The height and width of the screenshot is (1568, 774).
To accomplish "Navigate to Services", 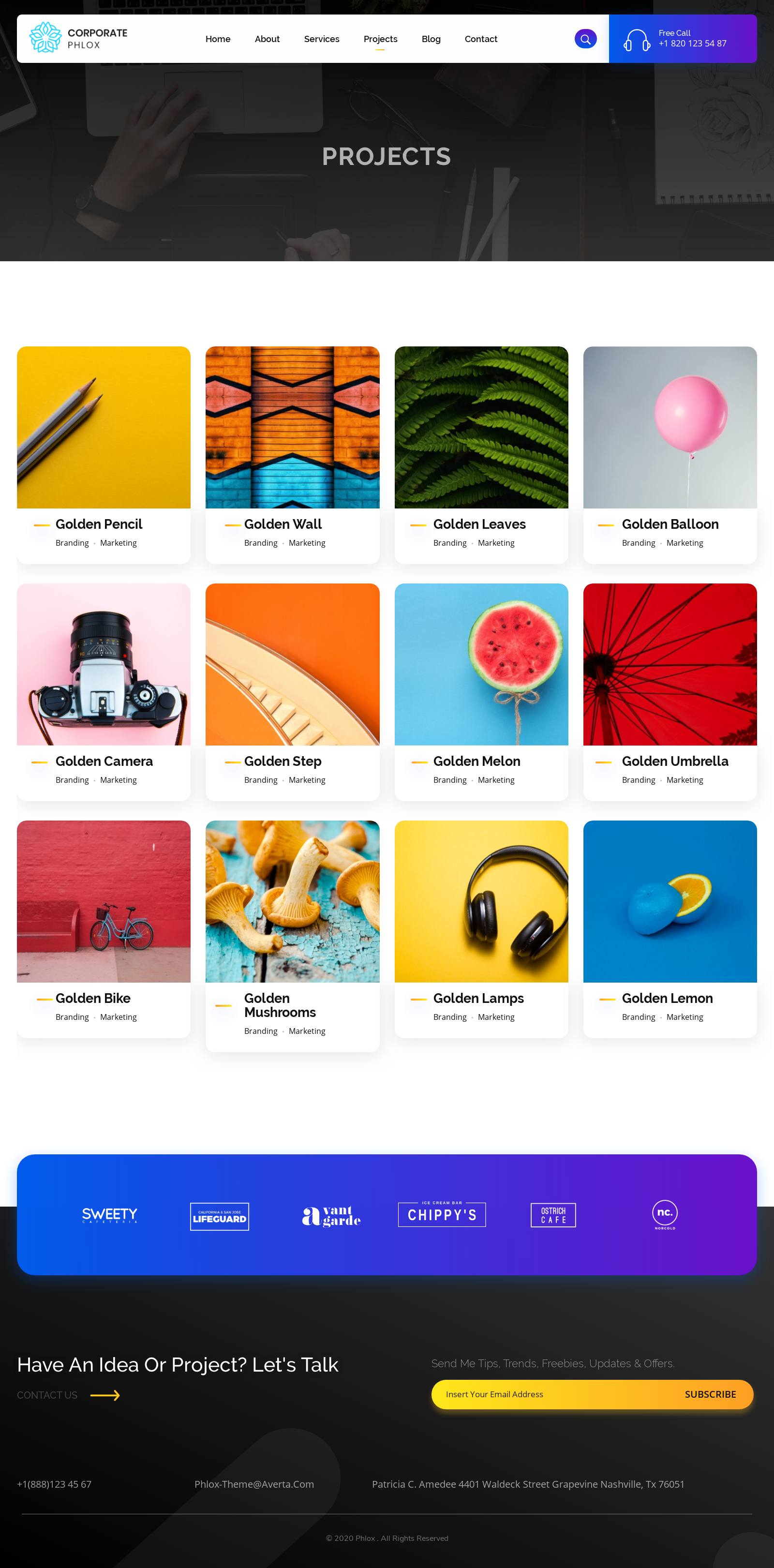I will pos(321,39).
